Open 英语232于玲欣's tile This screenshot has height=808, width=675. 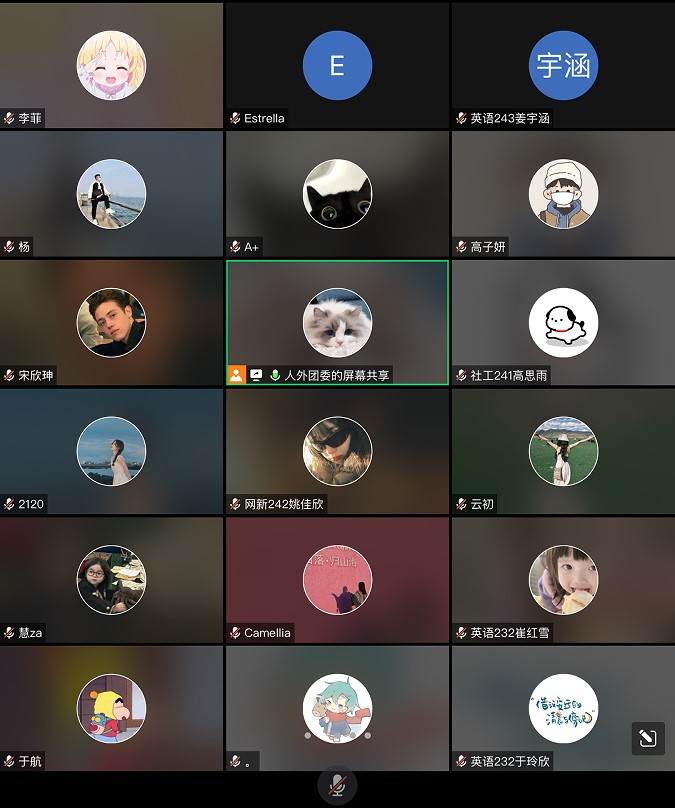[x=563, y=708]
